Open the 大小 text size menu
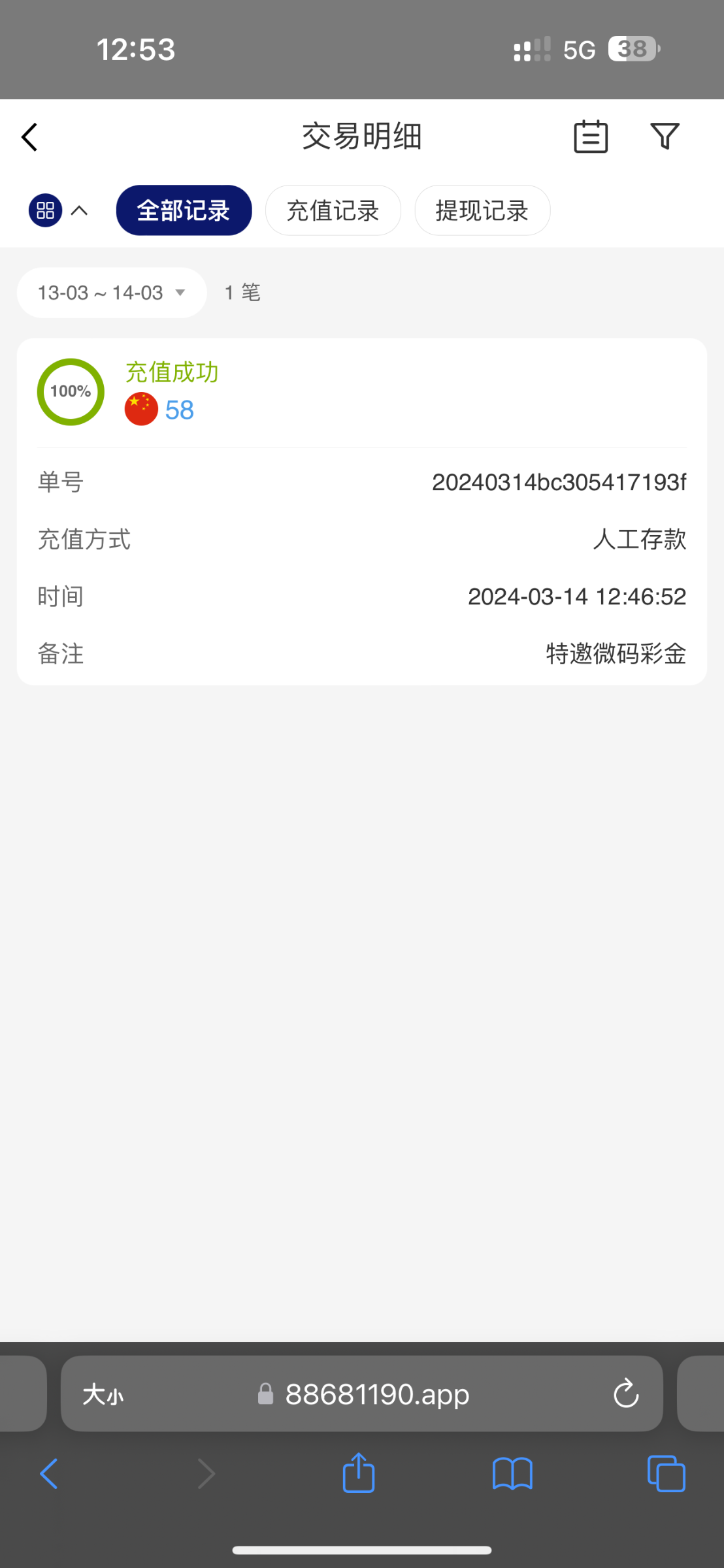724x1568 pixels. point(103,1395)
